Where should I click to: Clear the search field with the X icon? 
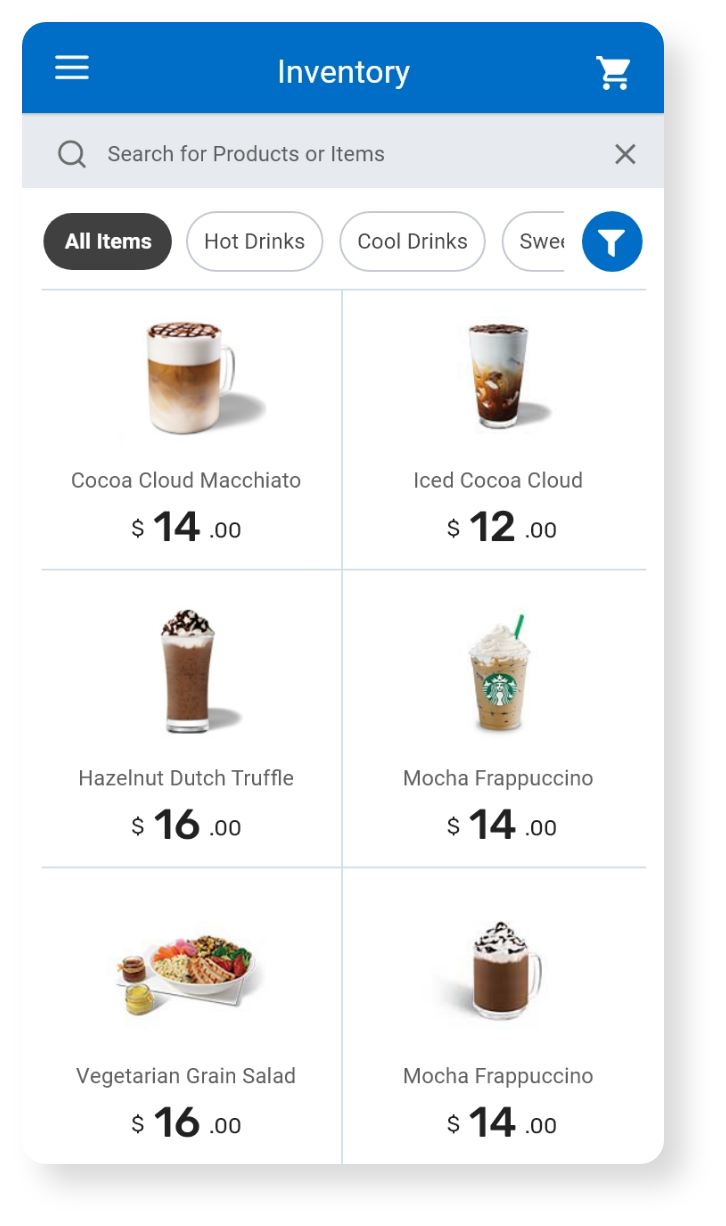coord(625,153)
